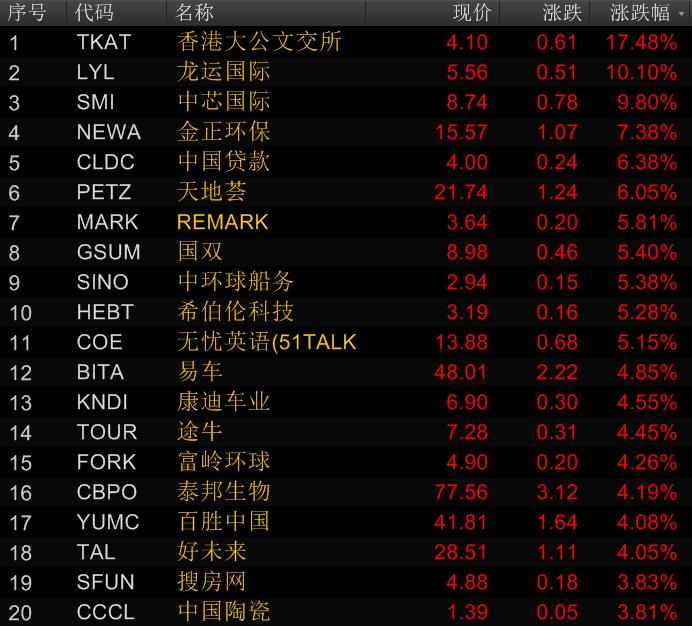Image resolution: width=692 pixels, height=626 pixels.
Task: Open the TKAT 香港大公文交所 row
Action: pyautogui.click(x=346, y=42)
